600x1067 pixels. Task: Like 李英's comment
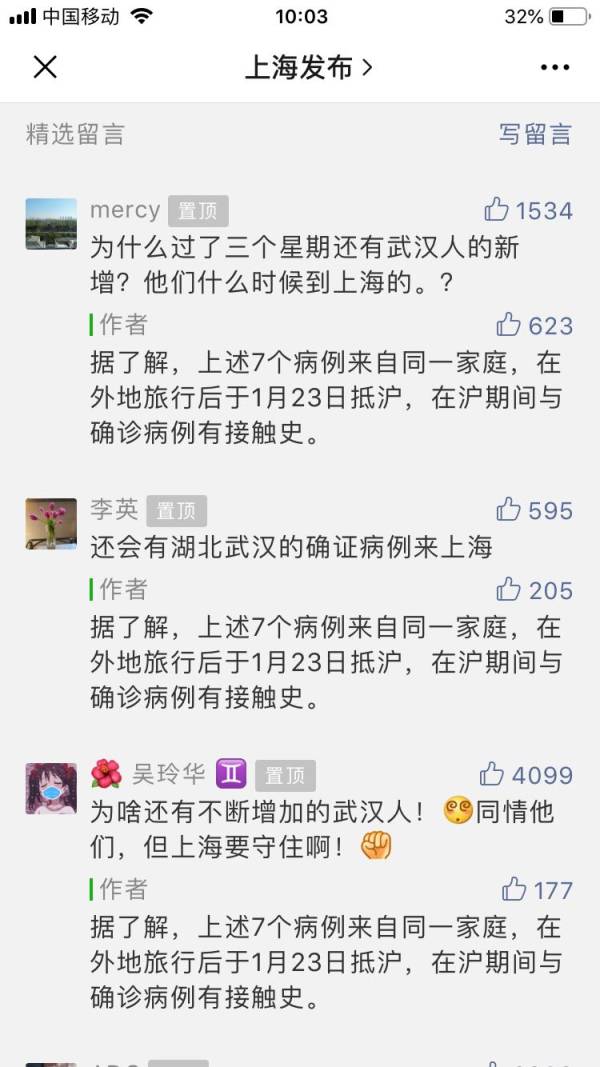(509, 510)
